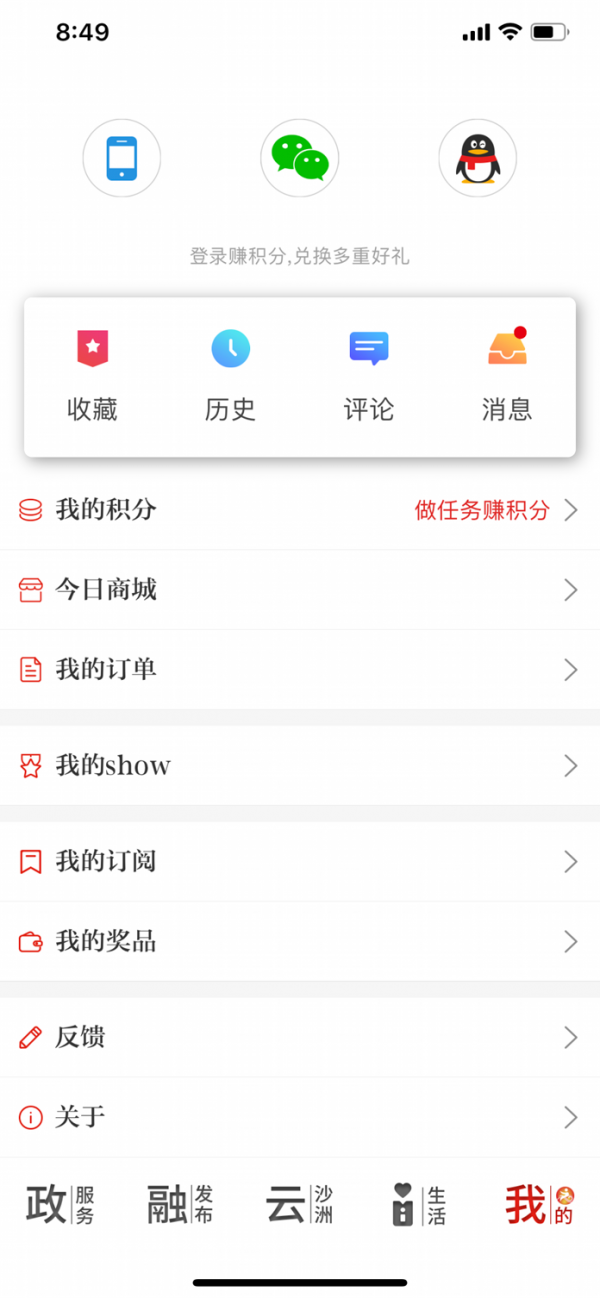Open 收藏 favorites
600x1298 pixels.
(x=92, y=375)
